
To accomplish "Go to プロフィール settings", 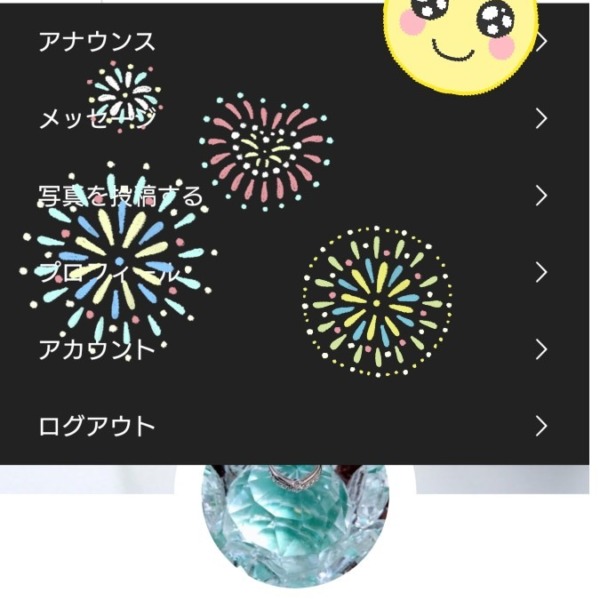I will (110, 272).
